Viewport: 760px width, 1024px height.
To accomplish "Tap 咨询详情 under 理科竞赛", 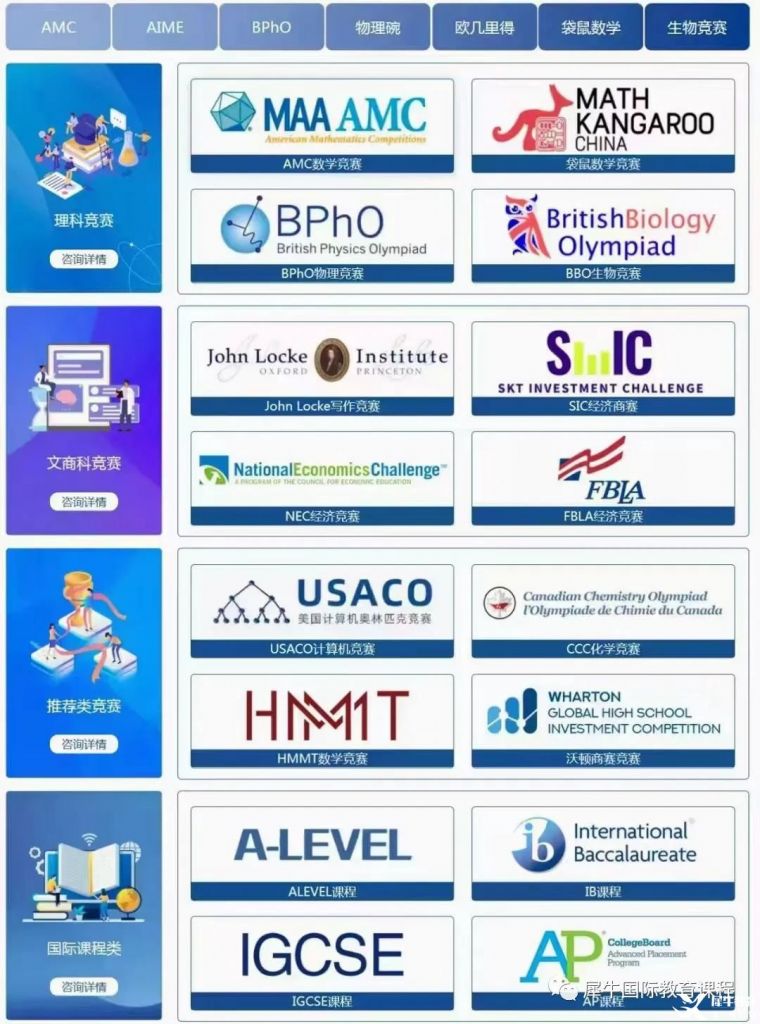I will [x=83, y=259].
